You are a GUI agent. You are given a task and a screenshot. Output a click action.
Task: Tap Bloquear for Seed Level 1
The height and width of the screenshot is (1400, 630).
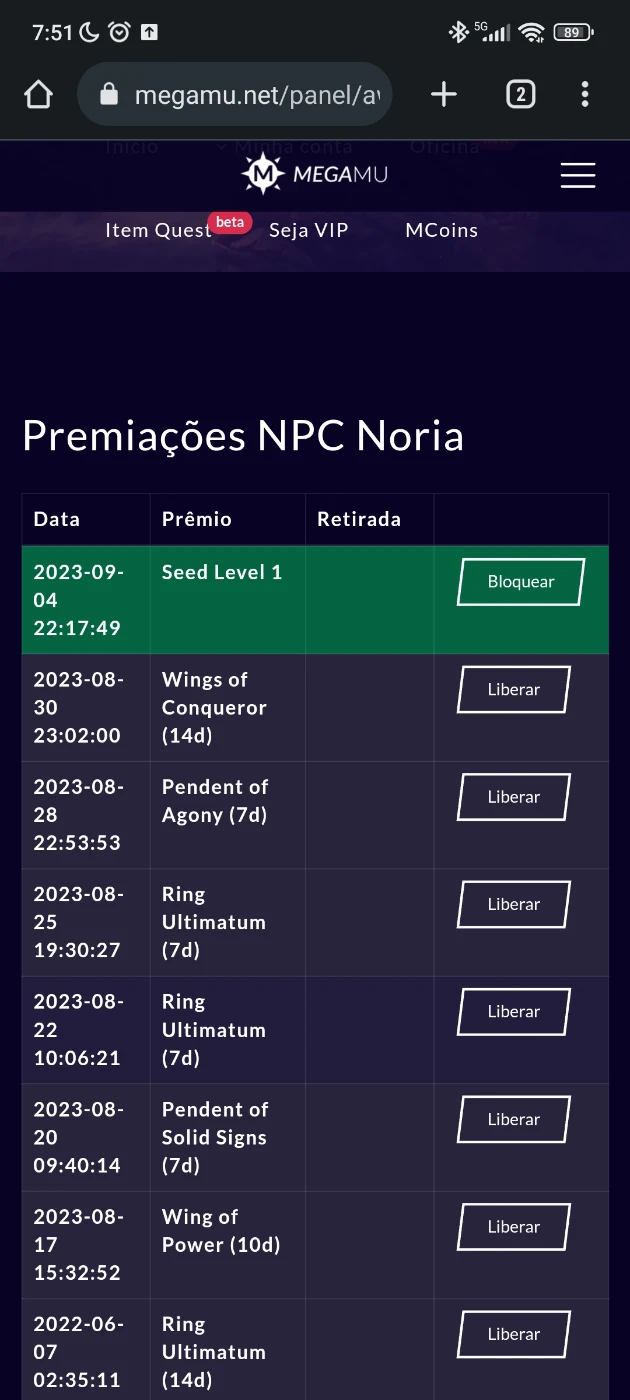pyautogui.click(x=521, y=582)
